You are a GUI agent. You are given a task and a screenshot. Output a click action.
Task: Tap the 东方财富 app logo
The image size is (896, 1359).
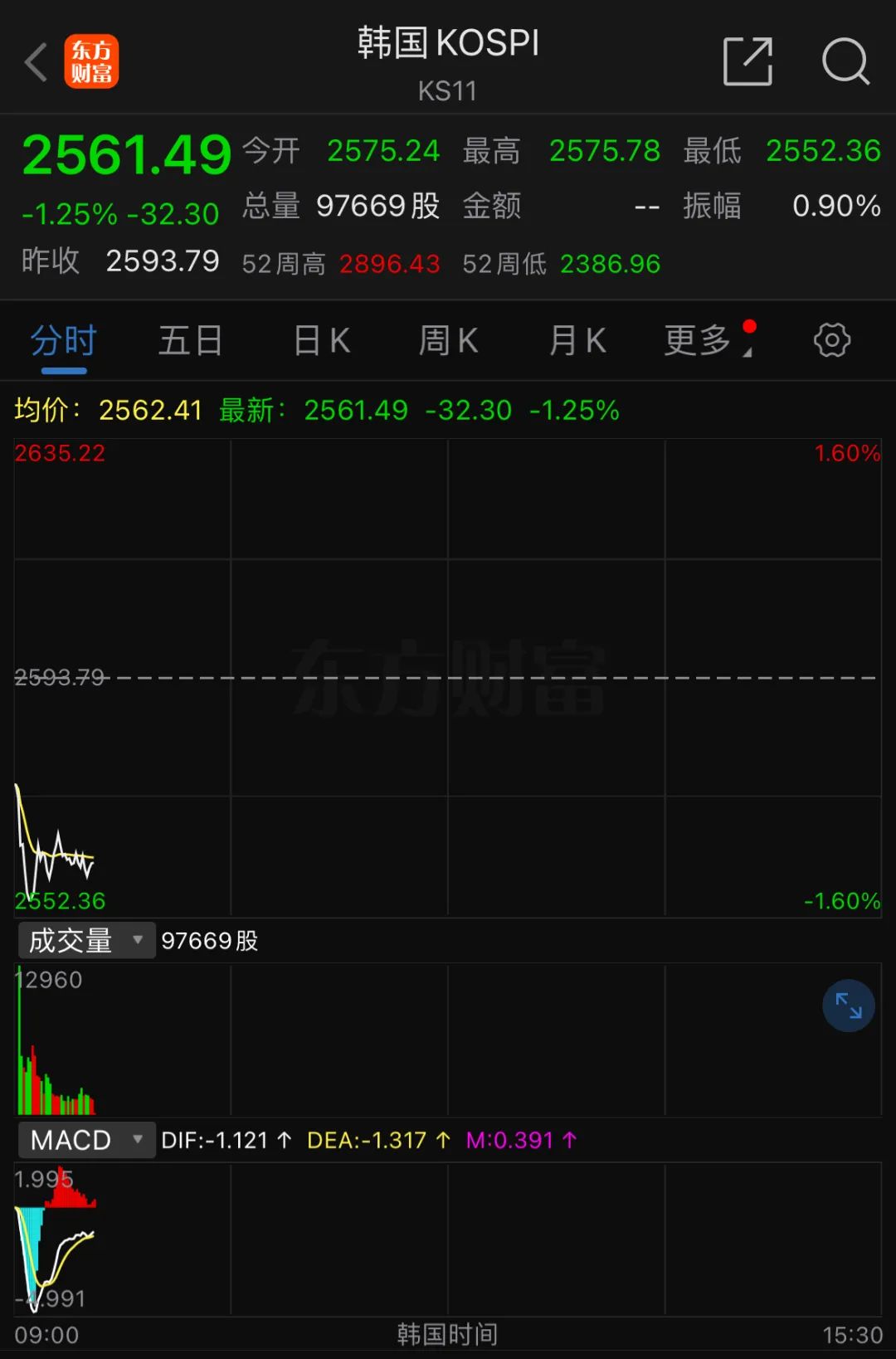point(92,61)
